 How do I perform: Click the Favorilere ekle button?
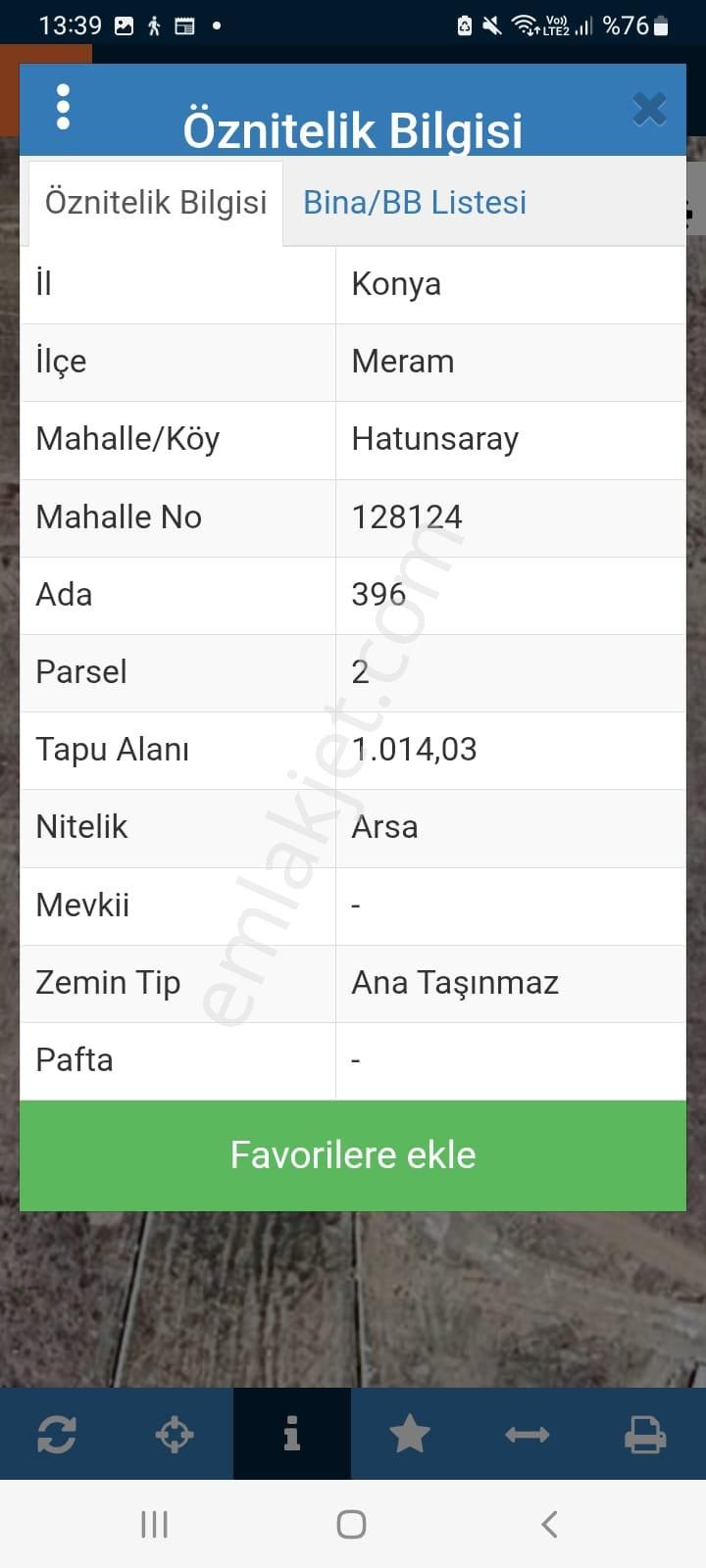coord(352,1154)
